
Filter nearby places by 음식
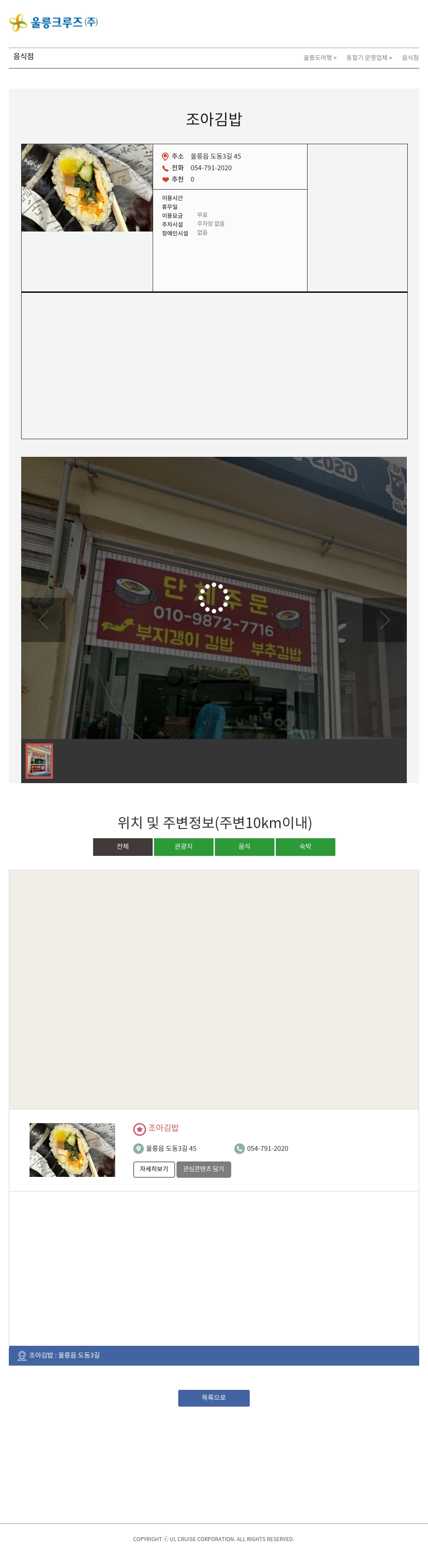[x=244, y=847]
